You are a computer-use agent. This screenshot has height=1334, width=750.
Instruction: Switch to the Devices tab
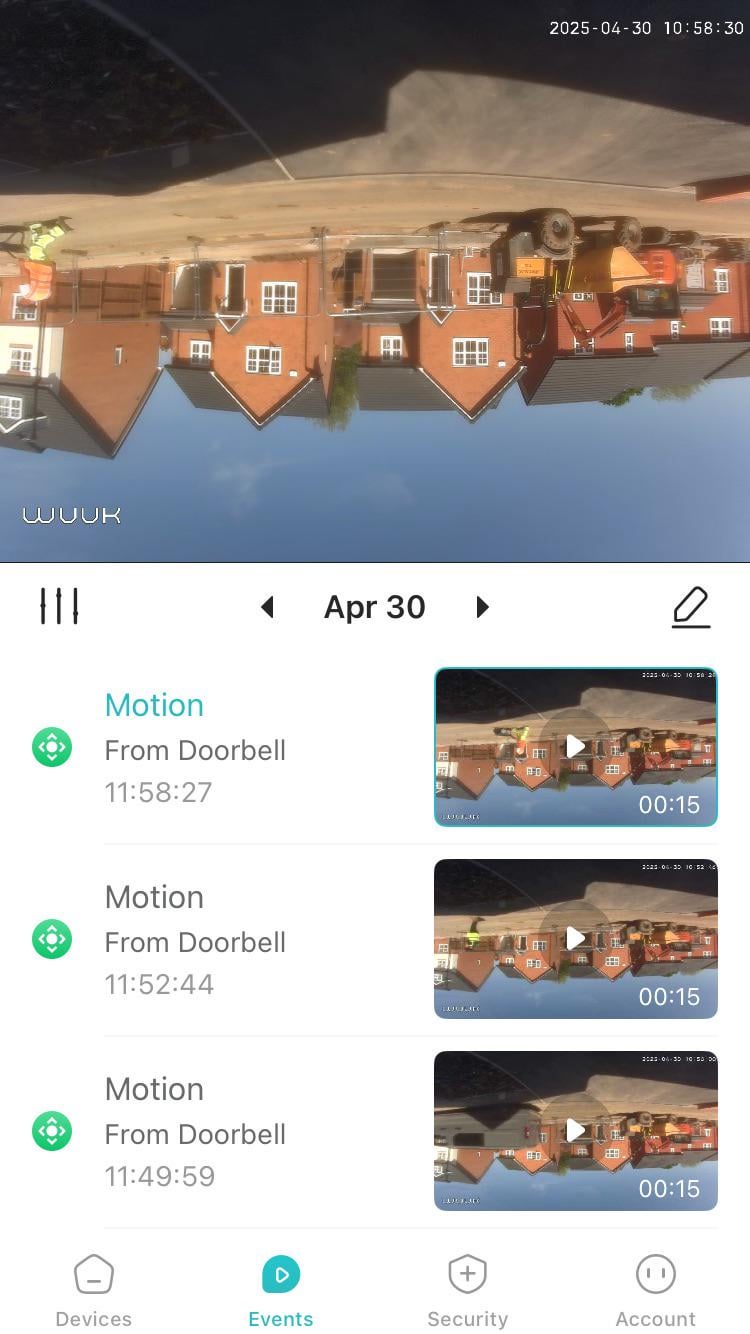pyautogui.click(x=94, y=1290)
